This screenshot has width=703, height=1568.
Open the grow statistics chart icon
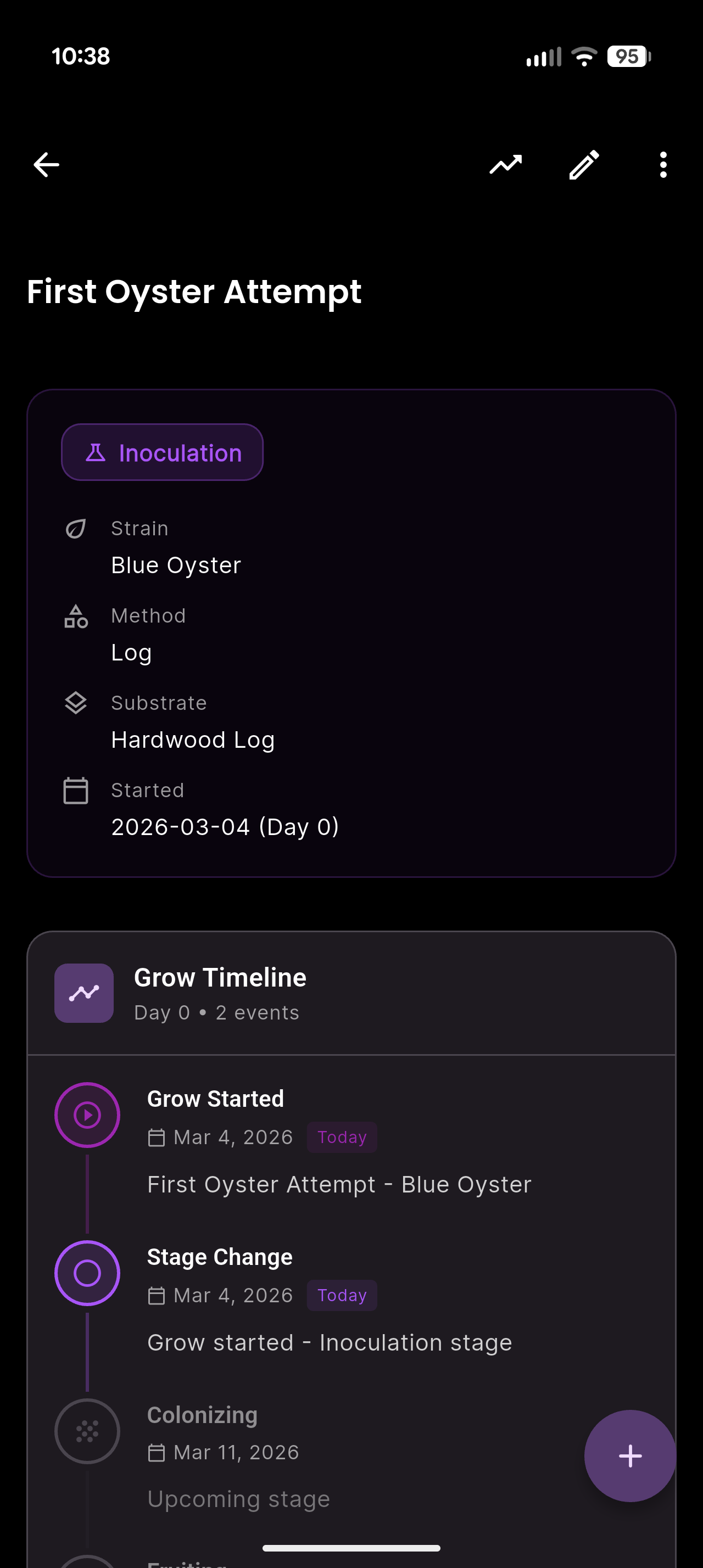505,164
